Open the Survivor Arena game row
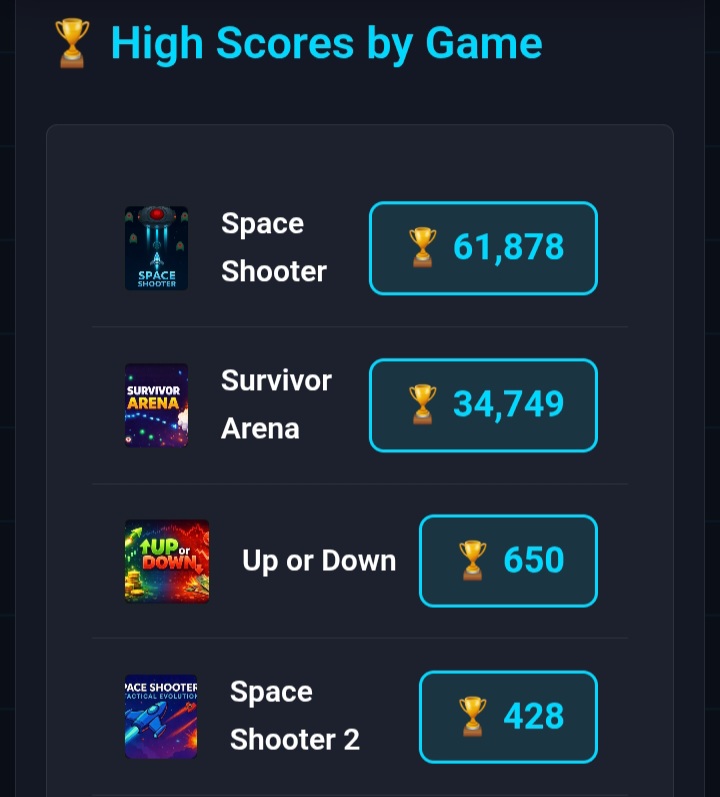The image size is (720, 797). [x=276, y=405]
